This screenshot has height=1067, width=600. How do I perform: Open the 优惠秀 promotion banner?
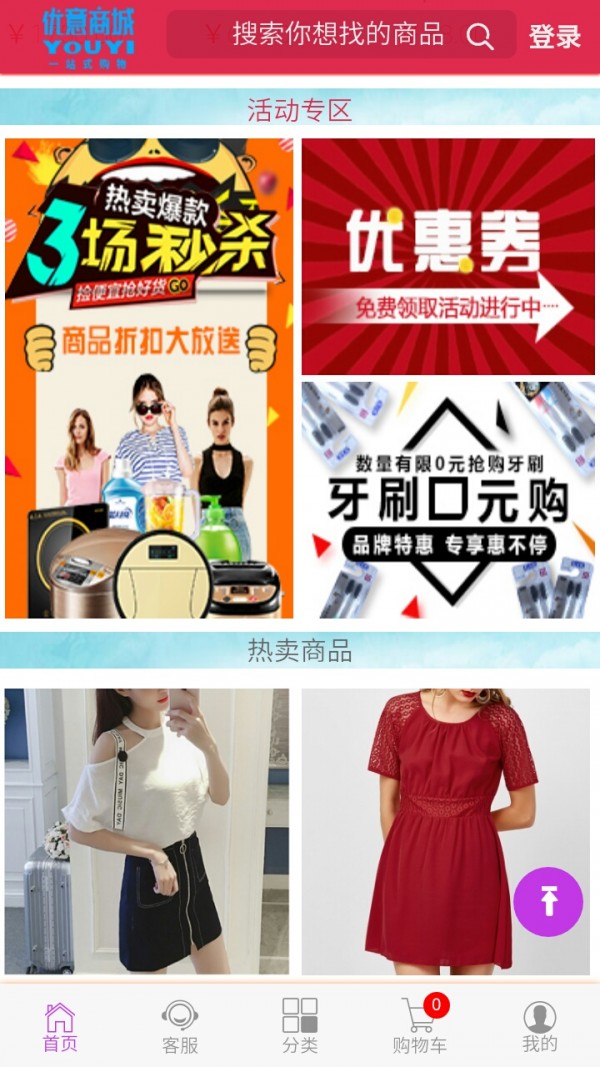click(448, 256)
